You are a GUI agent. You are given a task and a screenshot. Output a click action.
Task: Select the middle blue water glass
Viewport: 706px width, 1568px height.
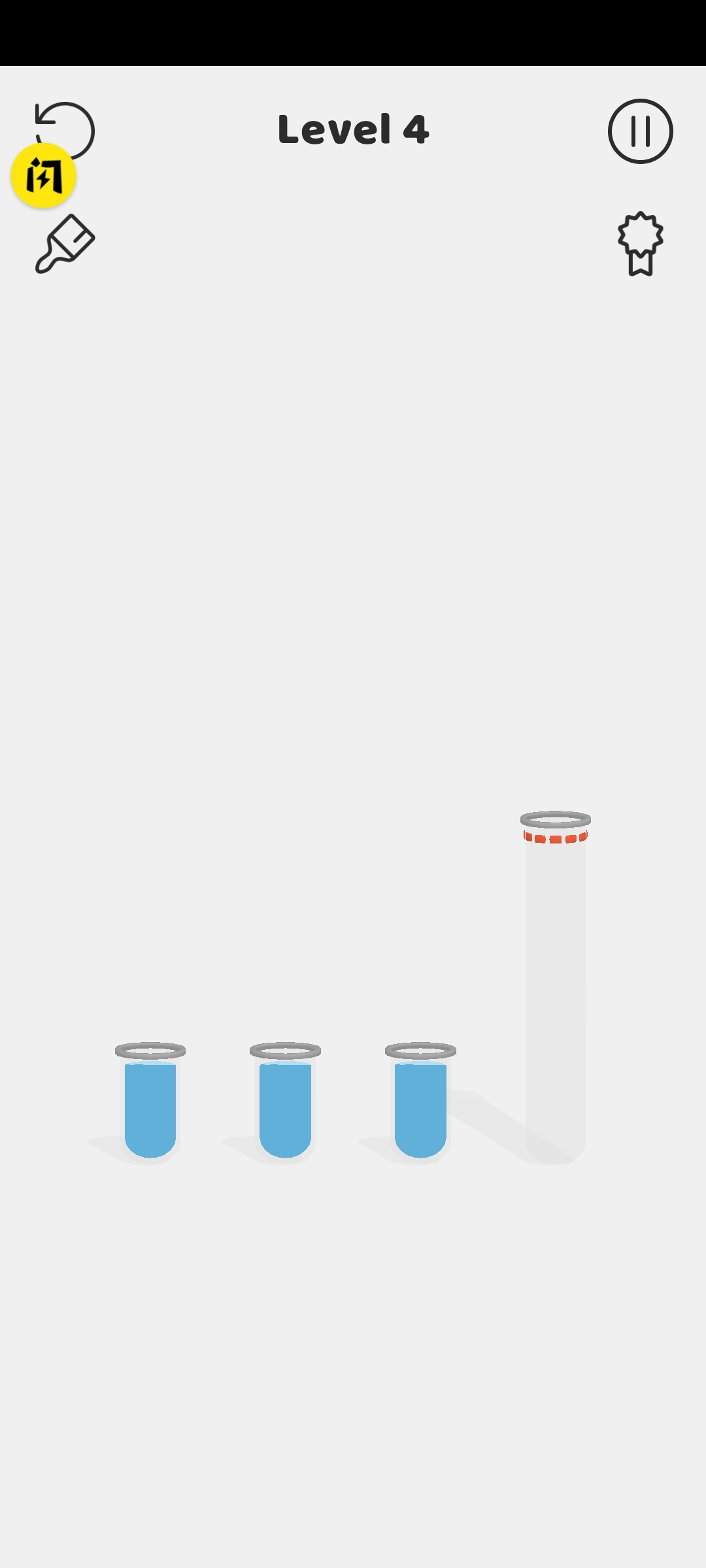(x=285, y=1104)
